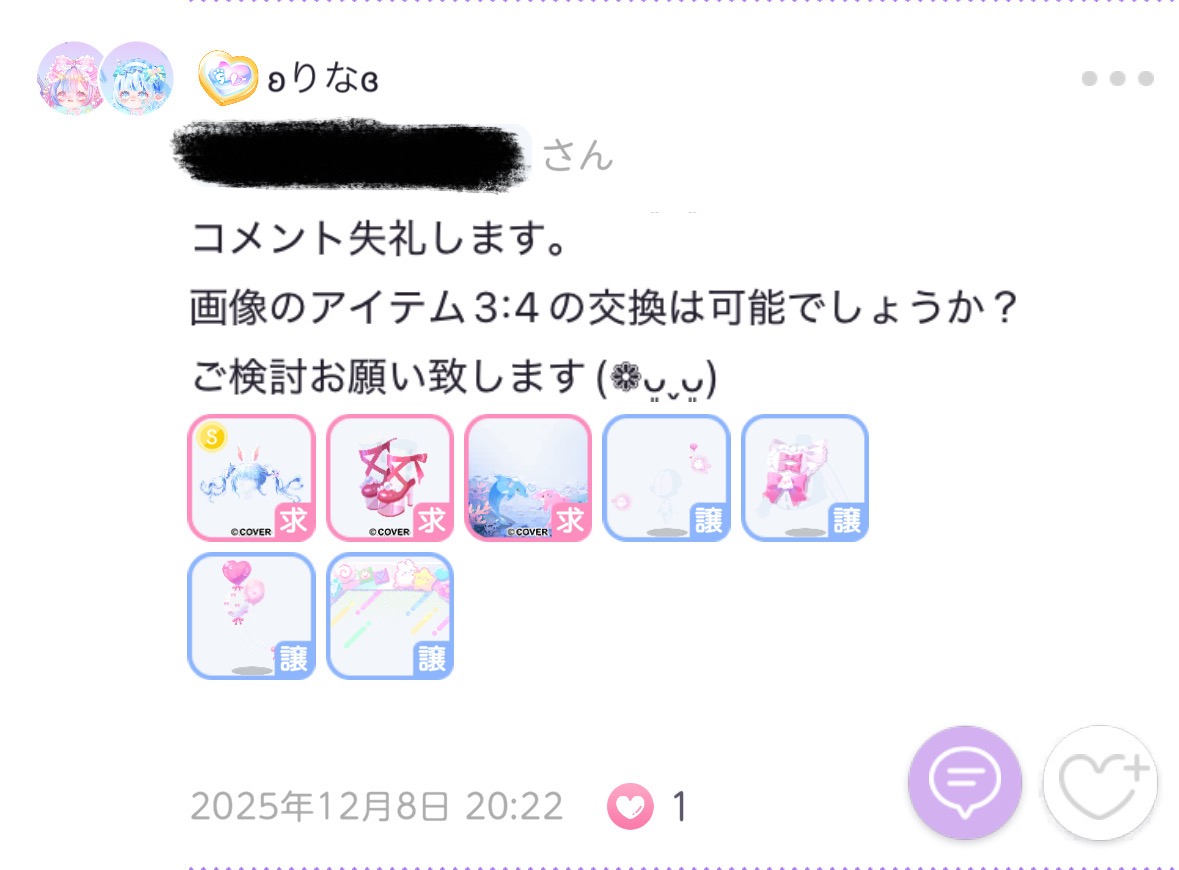The image size is (1179, 870).
Task: View the floating pink hearts effect item
Action: [x=666, y=478]
